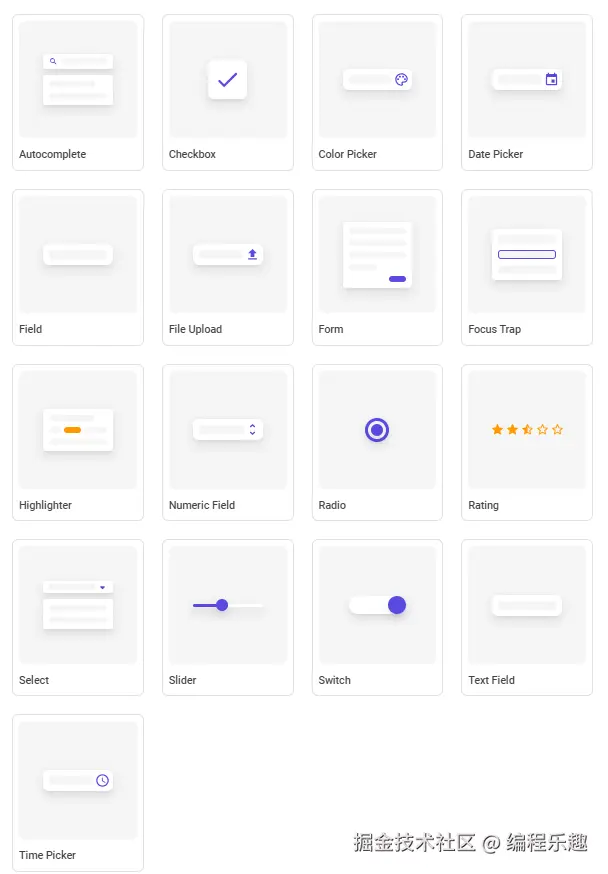This screenshot has height=874, width=608.
Task: Open the Highlighter component card
Action: [78, 442]
